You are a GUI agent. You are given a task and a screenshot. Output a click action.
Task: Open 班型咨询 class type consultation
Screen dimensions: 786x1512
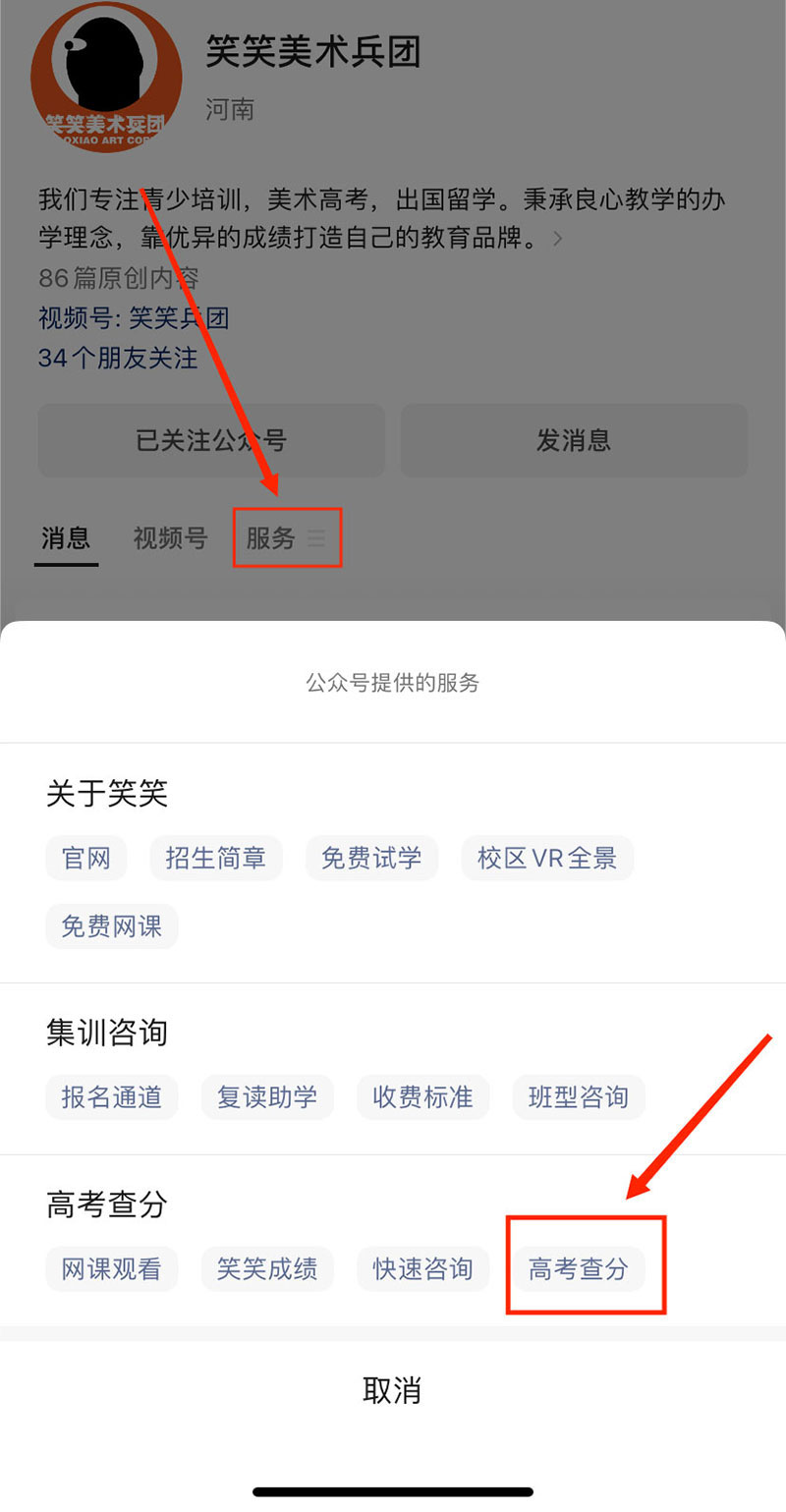(579, 1096)
